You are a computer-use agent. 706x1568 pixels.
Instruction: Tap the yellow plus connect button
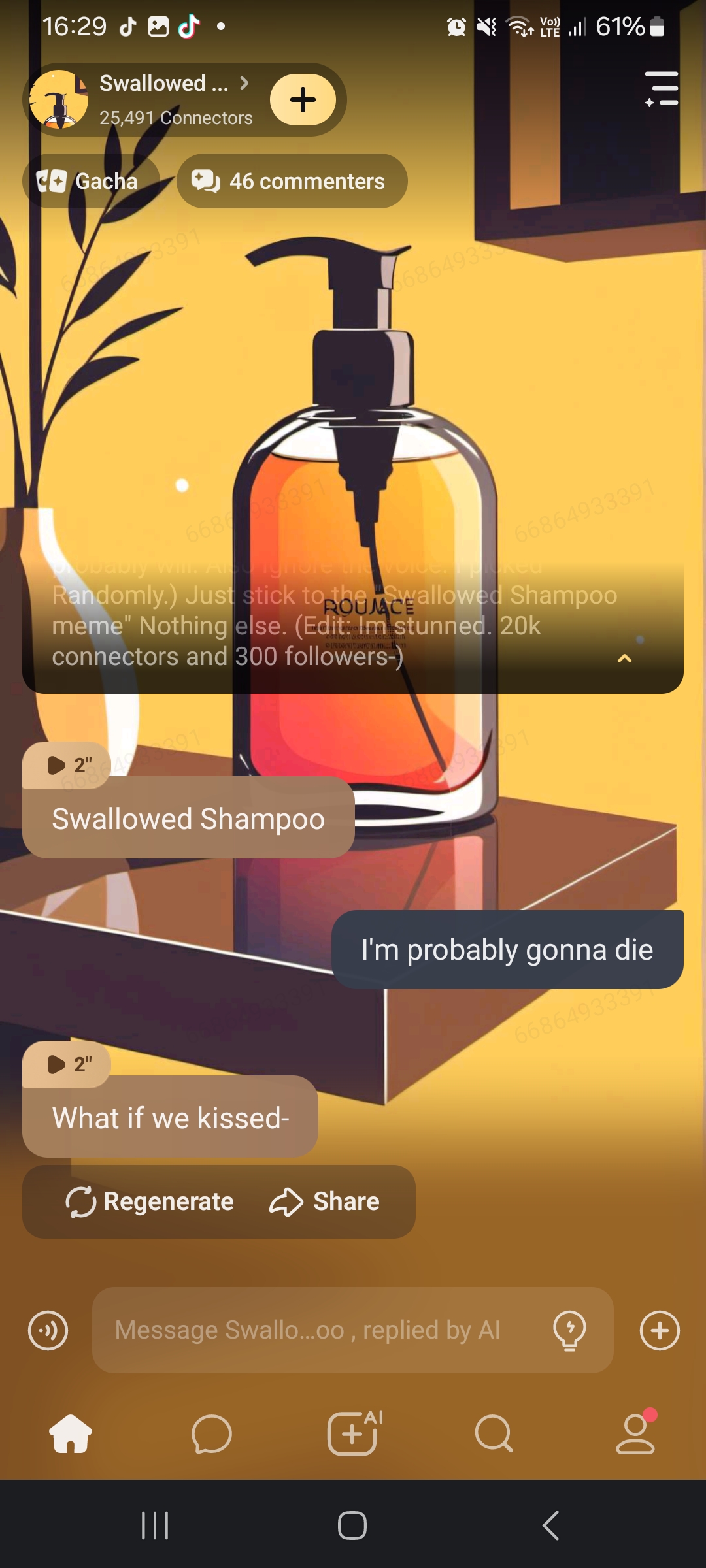pyautogui.click(x=303, y=99)
